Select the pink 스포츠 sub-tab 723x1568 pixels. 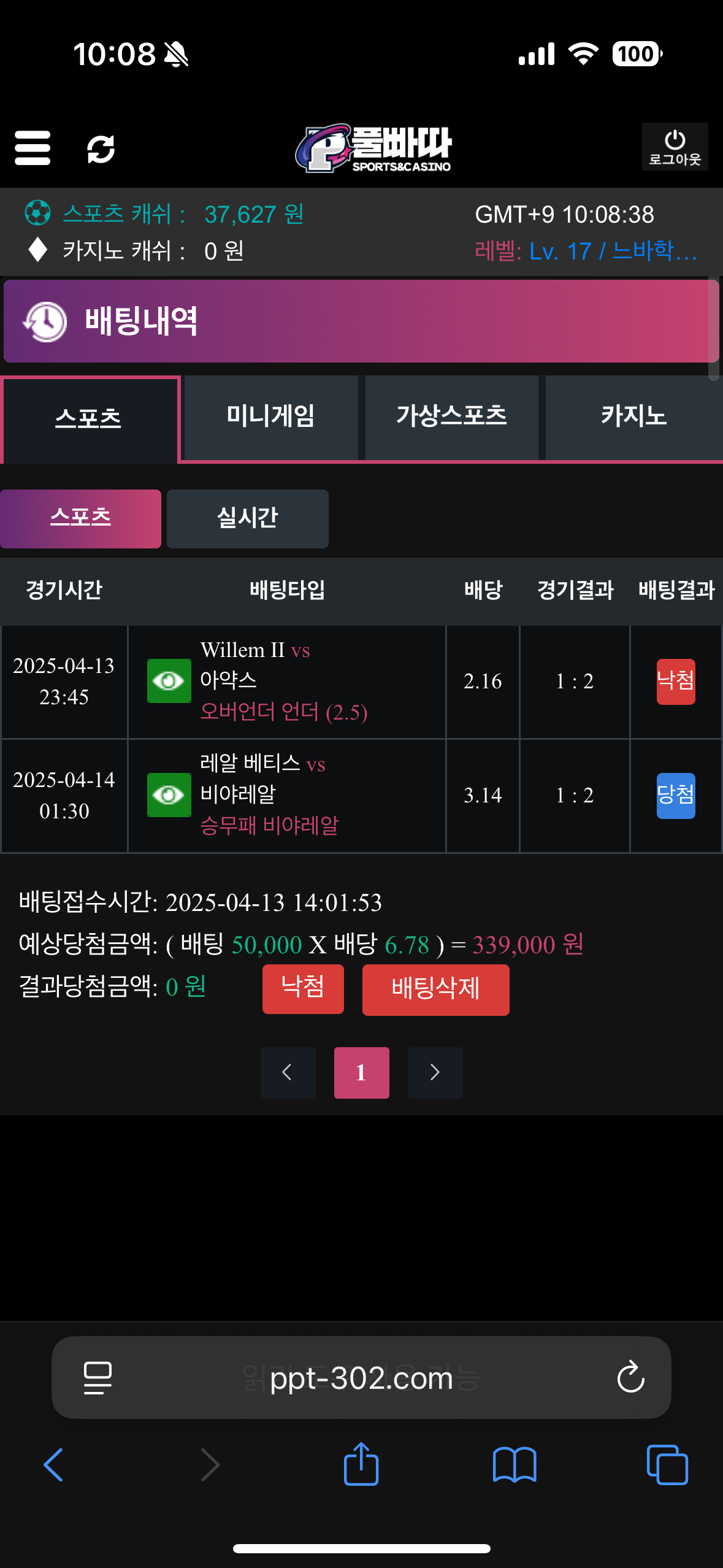(x=80, y=518)
